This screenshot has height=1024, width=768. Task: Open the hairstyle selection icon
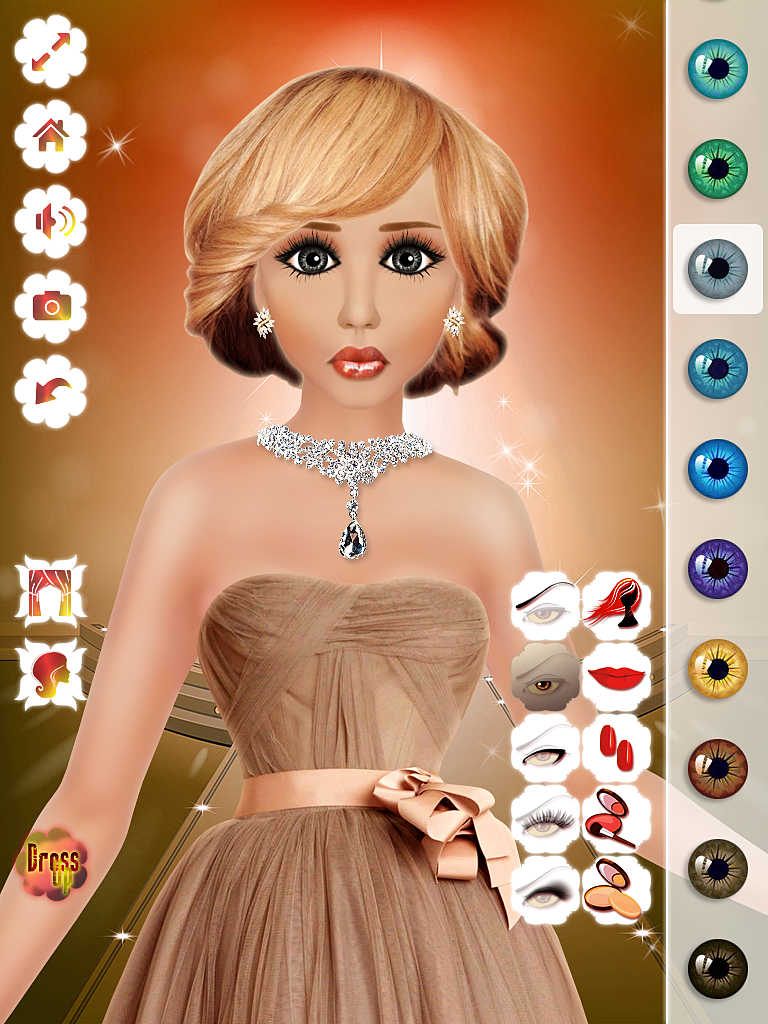click(50, 674)
